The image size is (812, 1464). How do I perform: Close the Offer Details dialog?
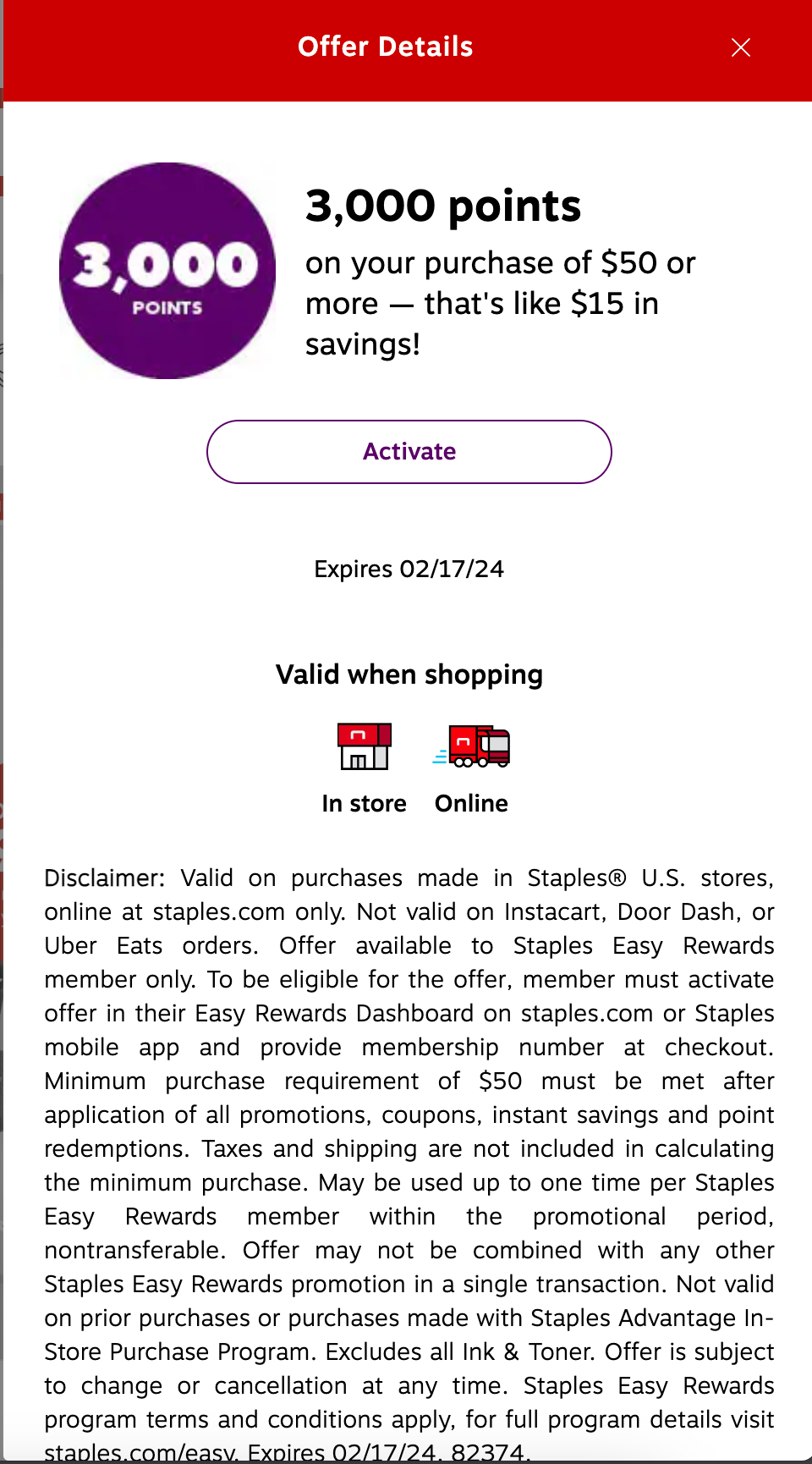point(741,47)
